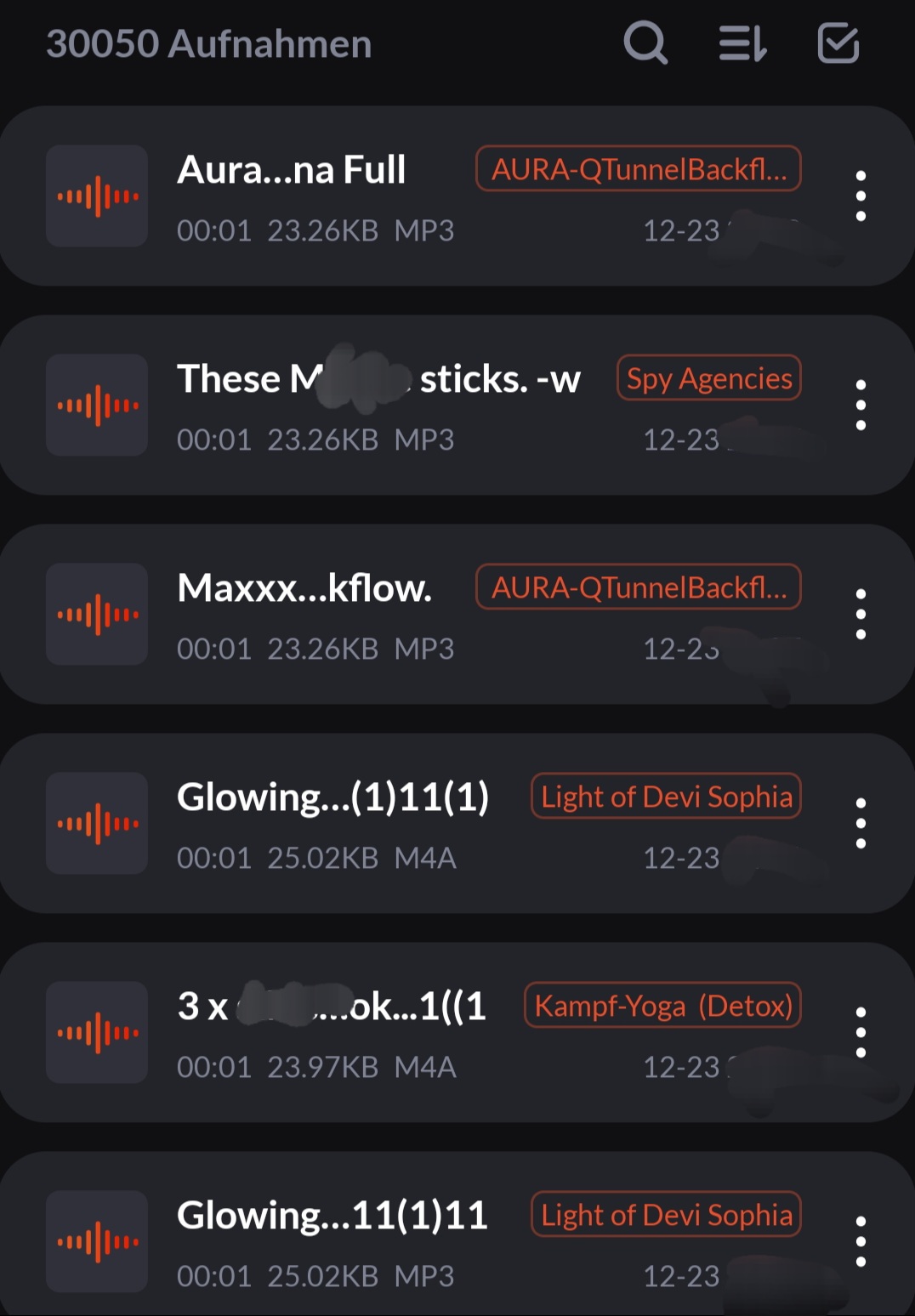Open the AURA-QTunnelBackfl tag on "Aura...na Full"
The height and width of the screenshot is (1316, 915).
click(x=639, y=169)
